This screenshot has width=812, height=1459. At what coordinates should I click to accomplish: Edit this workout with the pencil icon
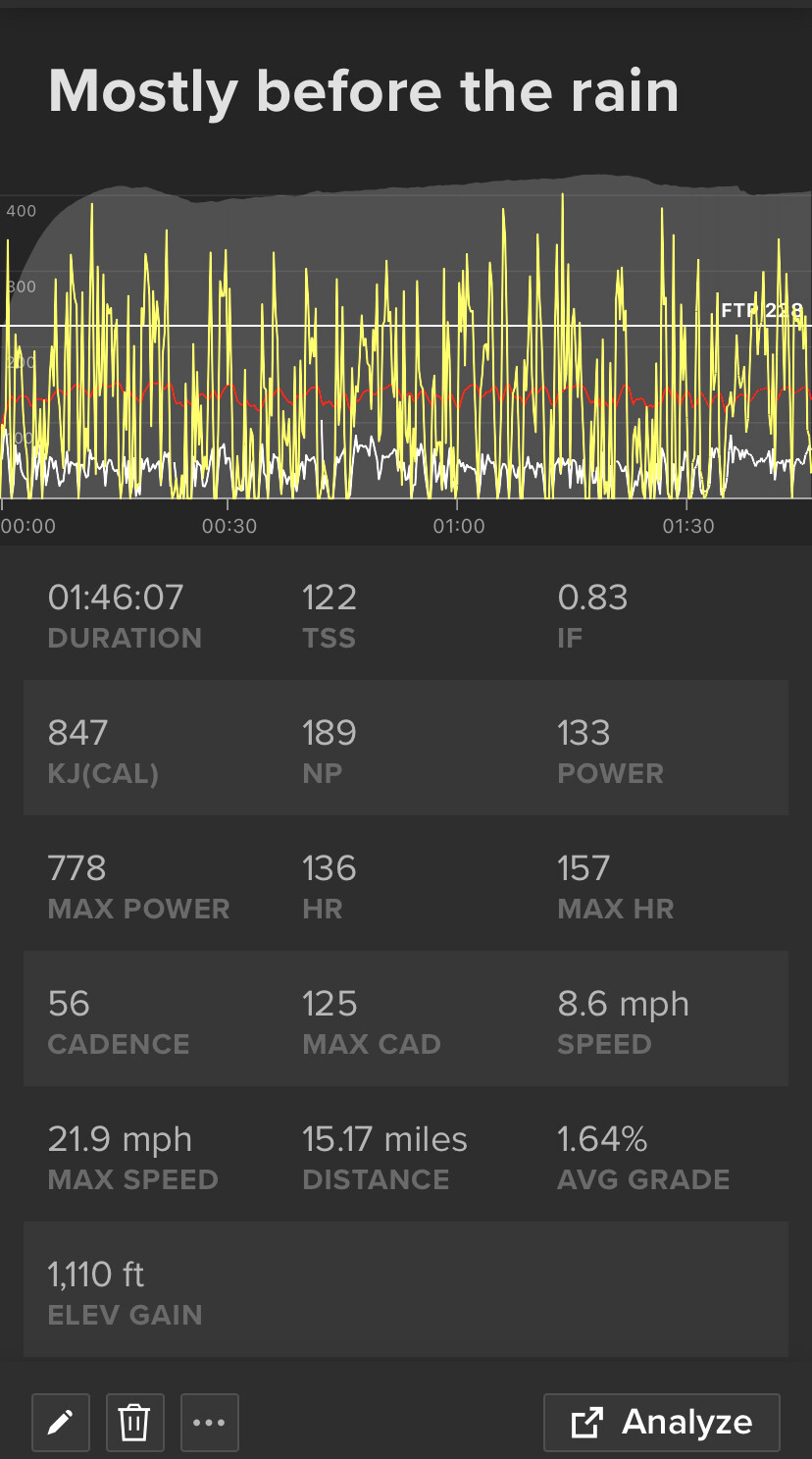61,1422
